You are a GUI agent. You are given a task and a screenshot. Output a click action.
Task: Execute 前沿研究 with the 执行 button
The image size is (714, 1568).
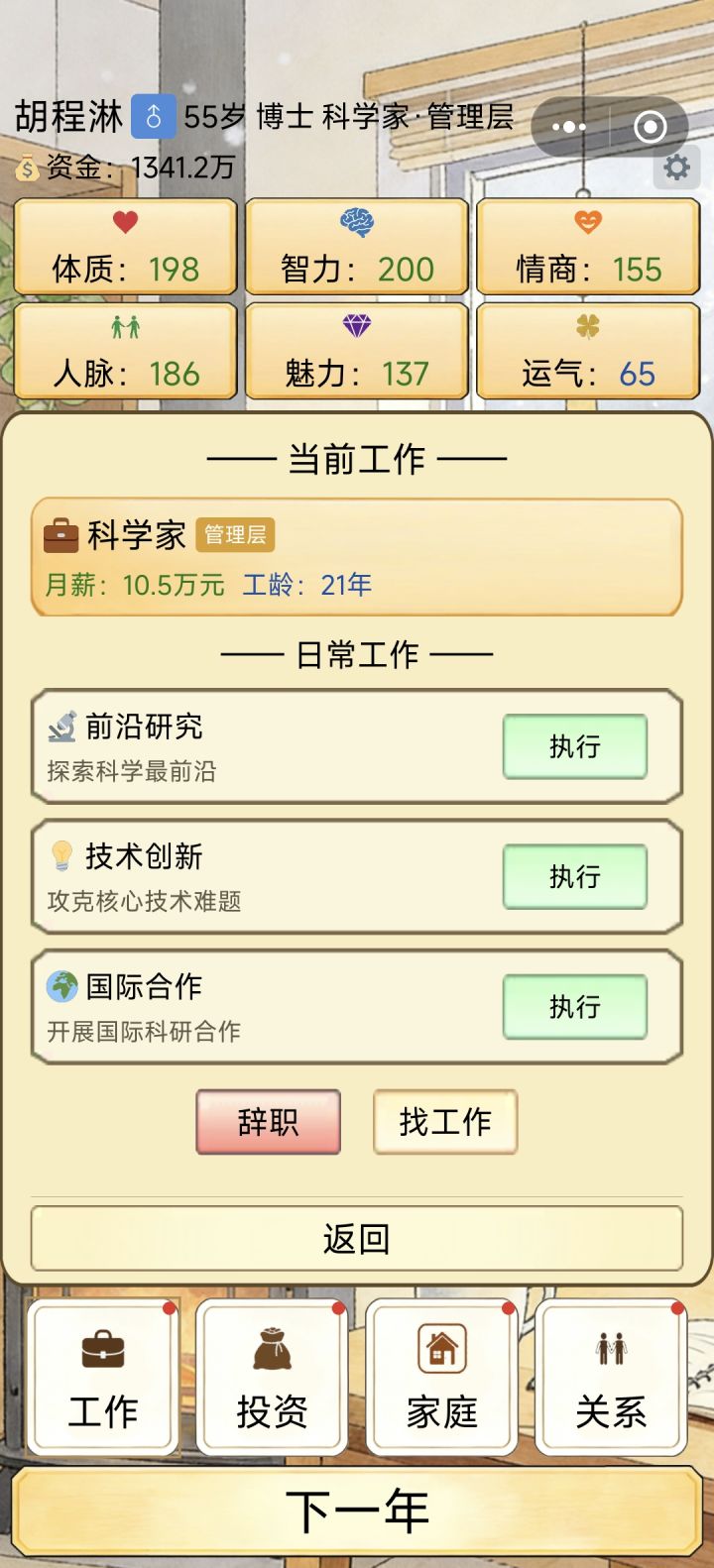click(x=575, y=747)
